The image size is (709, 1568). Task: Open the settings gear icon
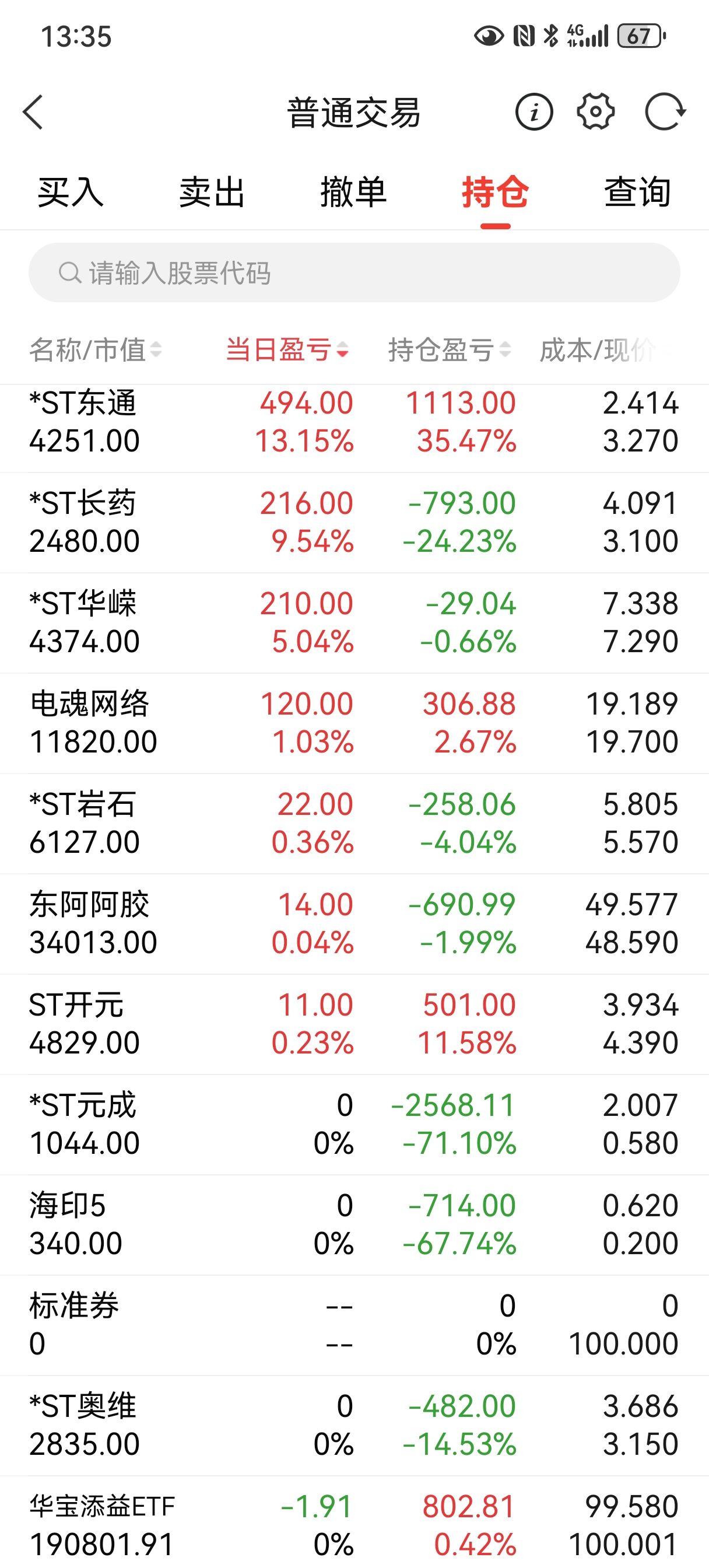click(x=596, y=112)
